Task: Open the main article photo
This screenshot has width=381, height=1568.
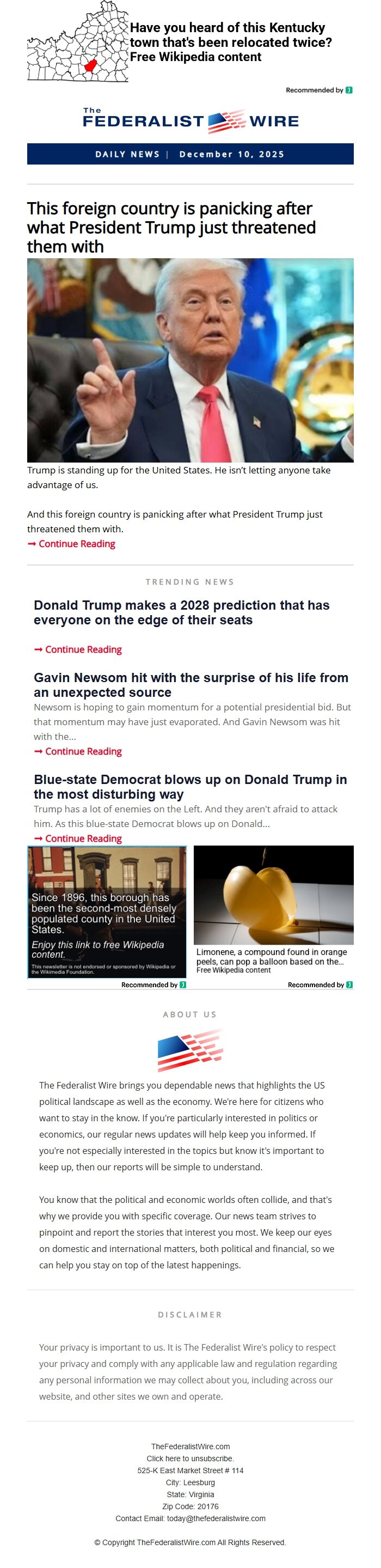Action: point(190,360)
